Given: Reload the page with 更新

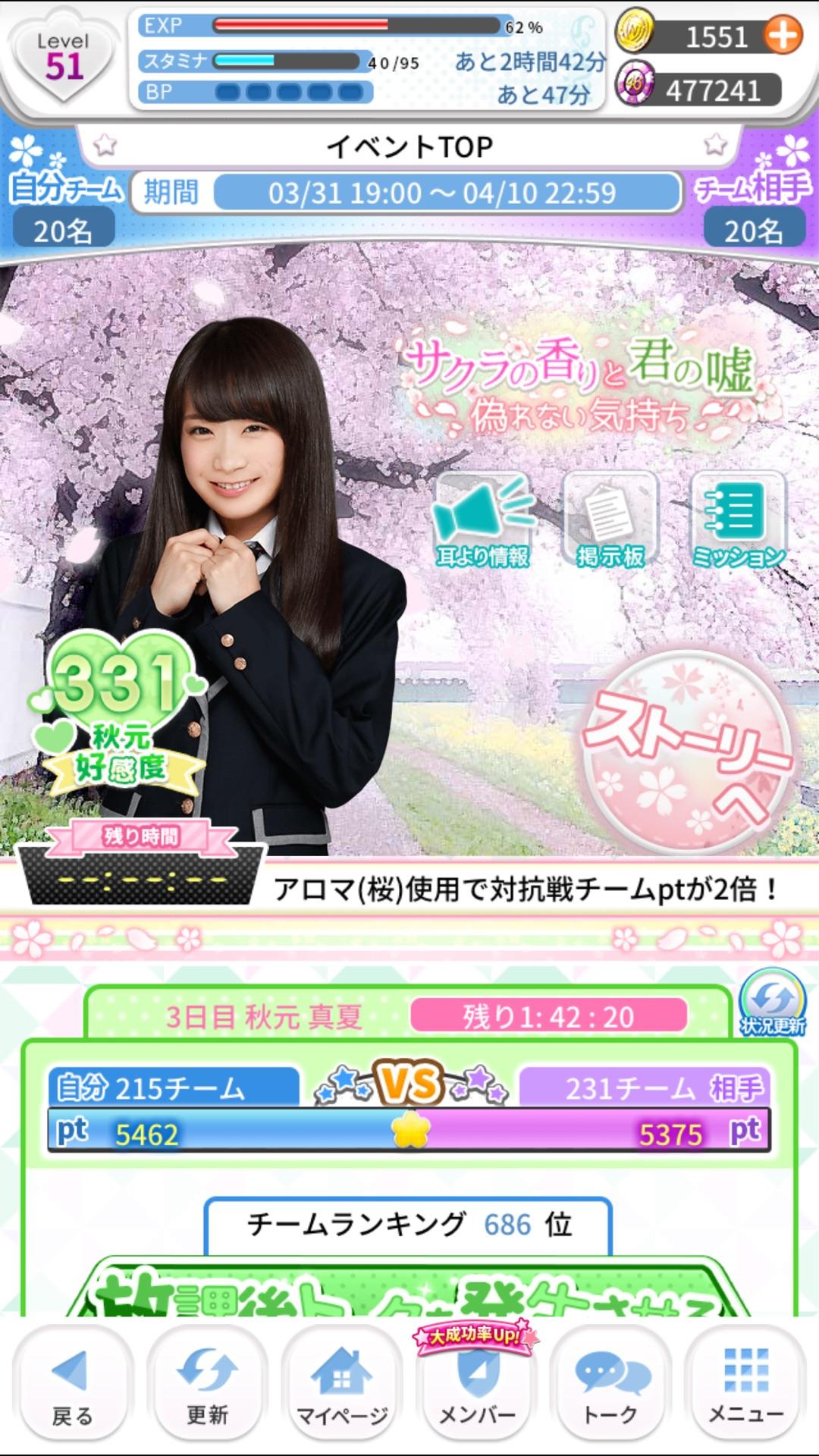Looking at the screenshot, I should (x=207, y=1388).
